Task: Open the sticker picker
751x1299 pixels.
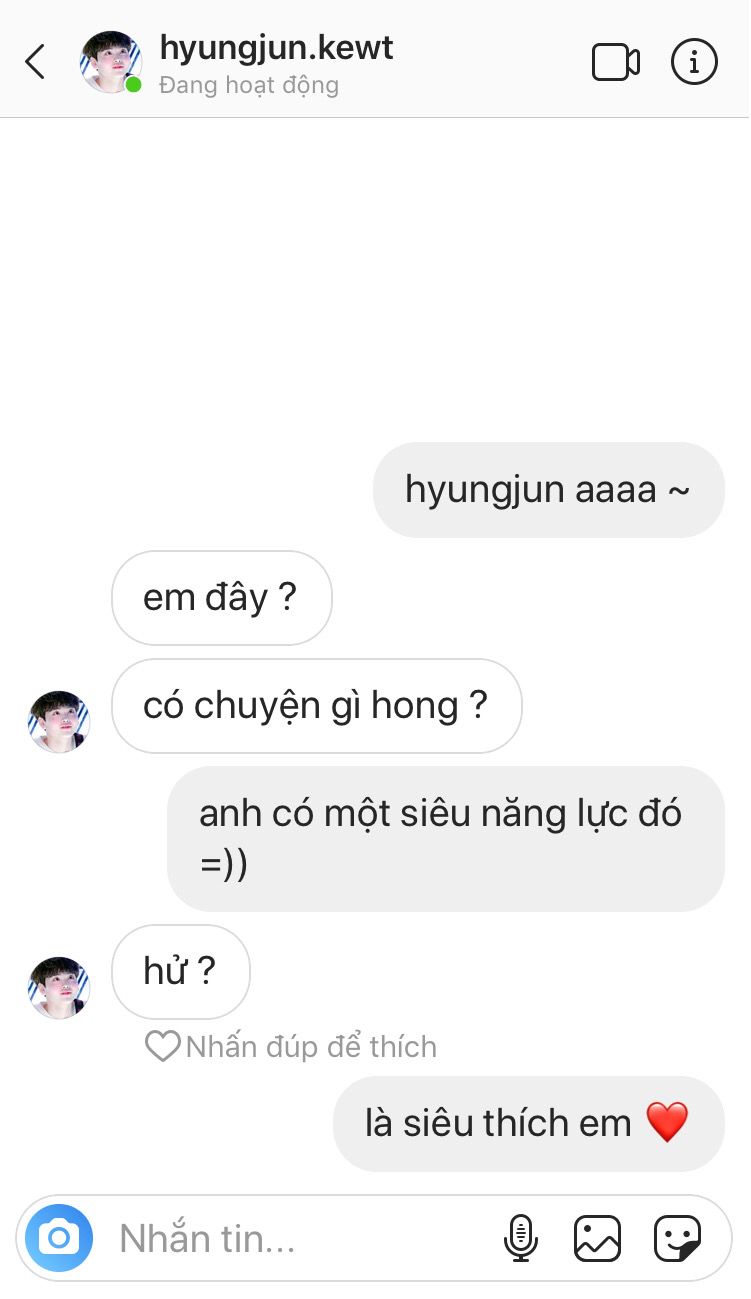Action: coord(677,1238)
